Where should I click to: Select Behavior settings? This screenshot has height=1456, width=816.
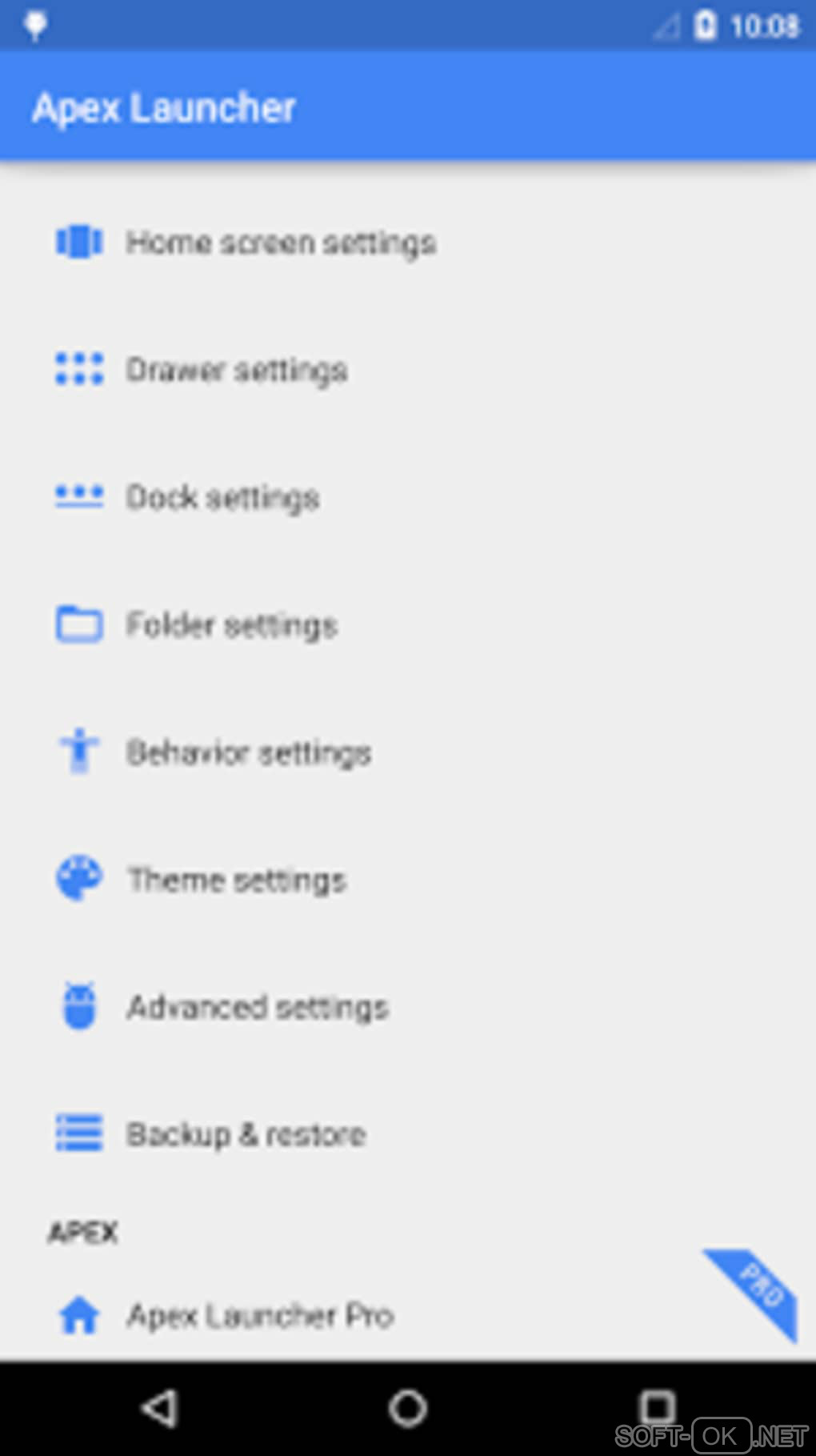(248, 752)
